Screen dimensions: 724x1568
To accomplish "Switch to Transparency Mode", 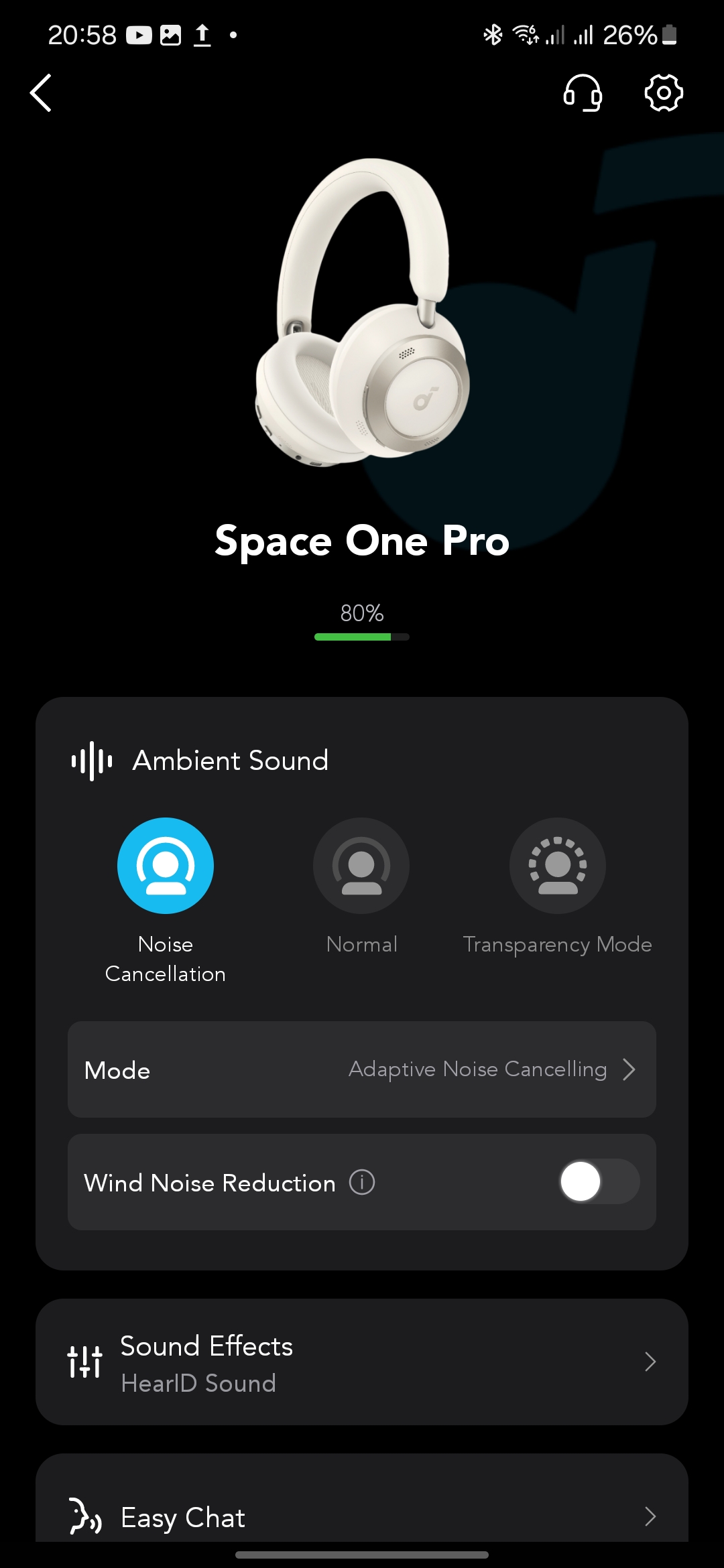I will (x=558, y=866).
